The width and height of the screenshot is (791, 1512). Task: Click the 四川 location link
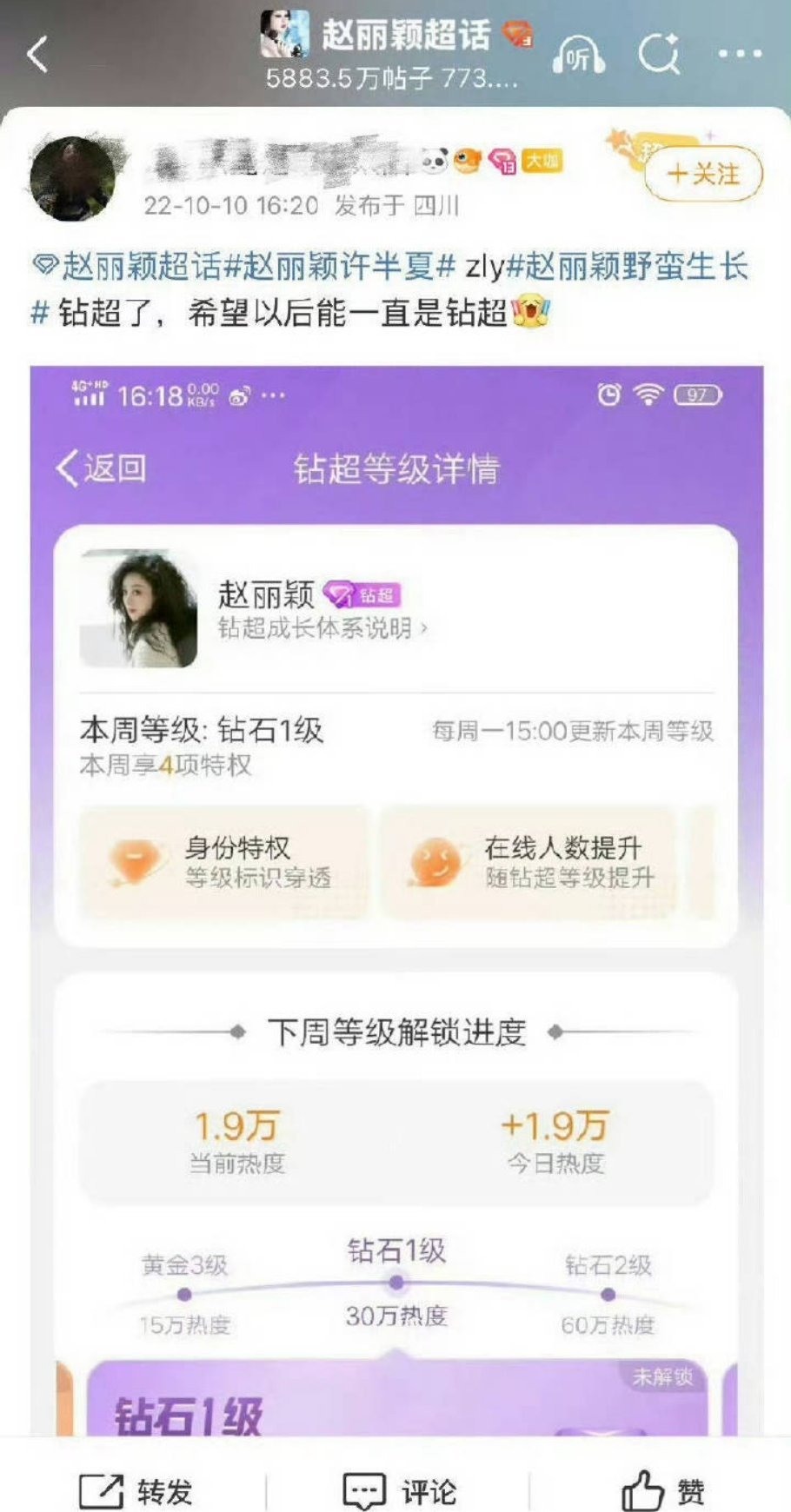coord(435,207)
